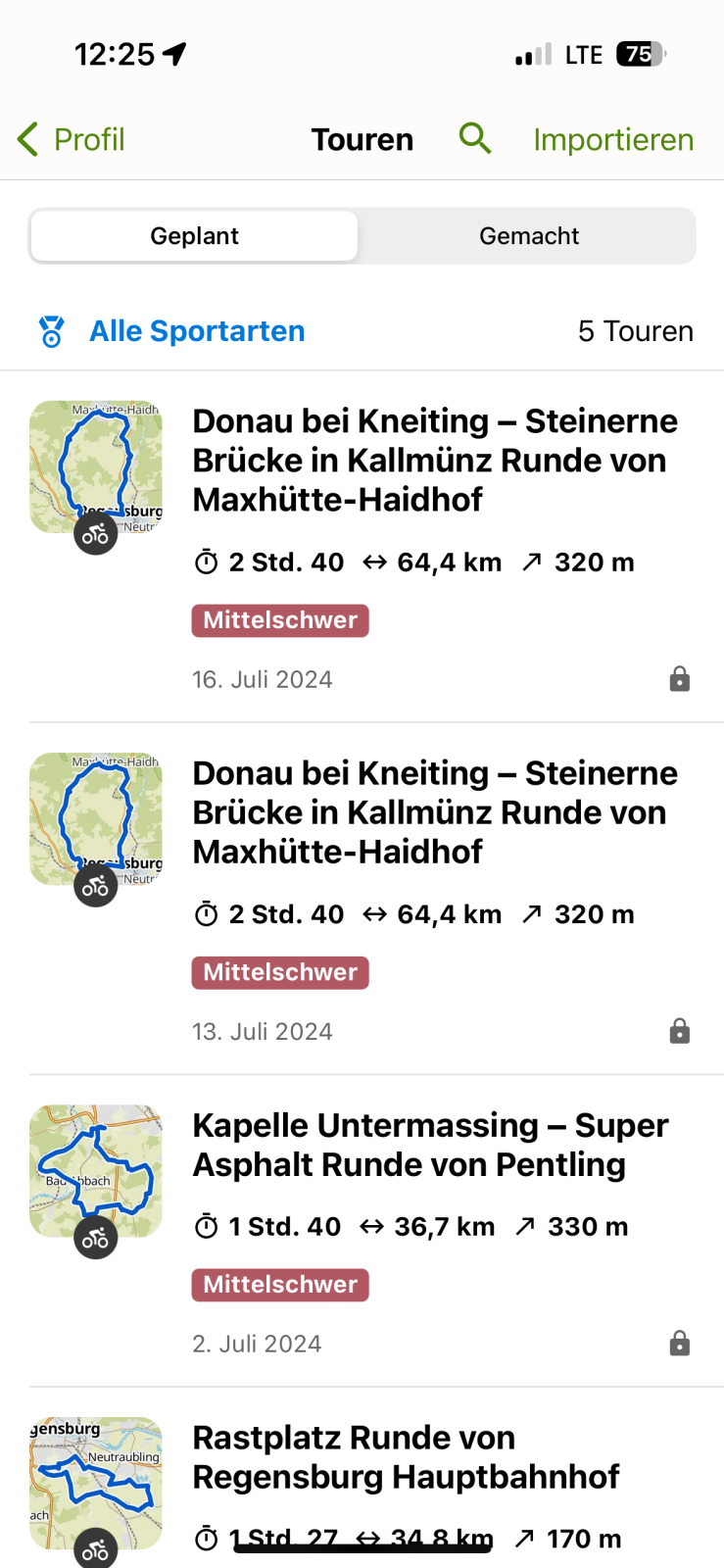724x1568 pixels.
Task: Open the Alle Sportarten filter
Action: coord(196,331)
